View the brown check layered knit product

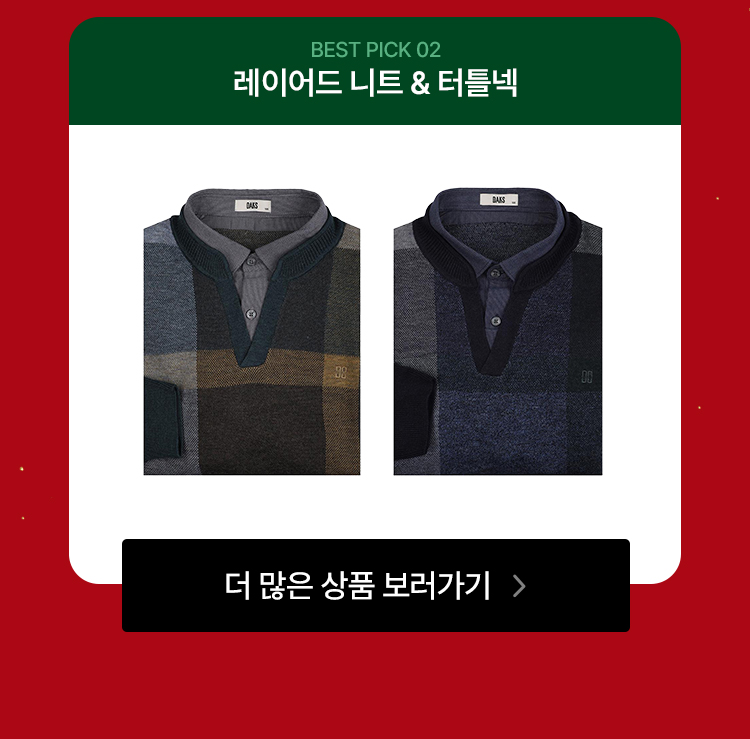tap(252, 331)
